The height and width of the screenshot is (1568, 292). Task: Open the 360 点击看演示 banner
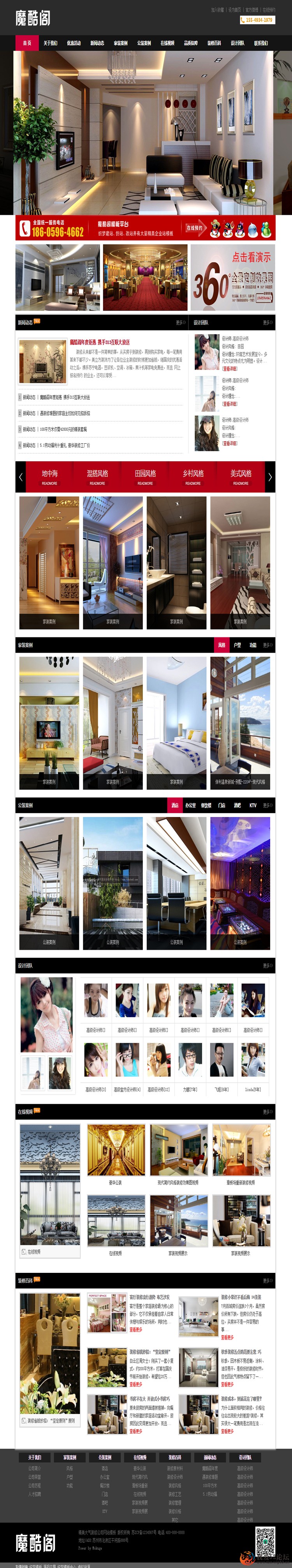[x=232, y=278]
